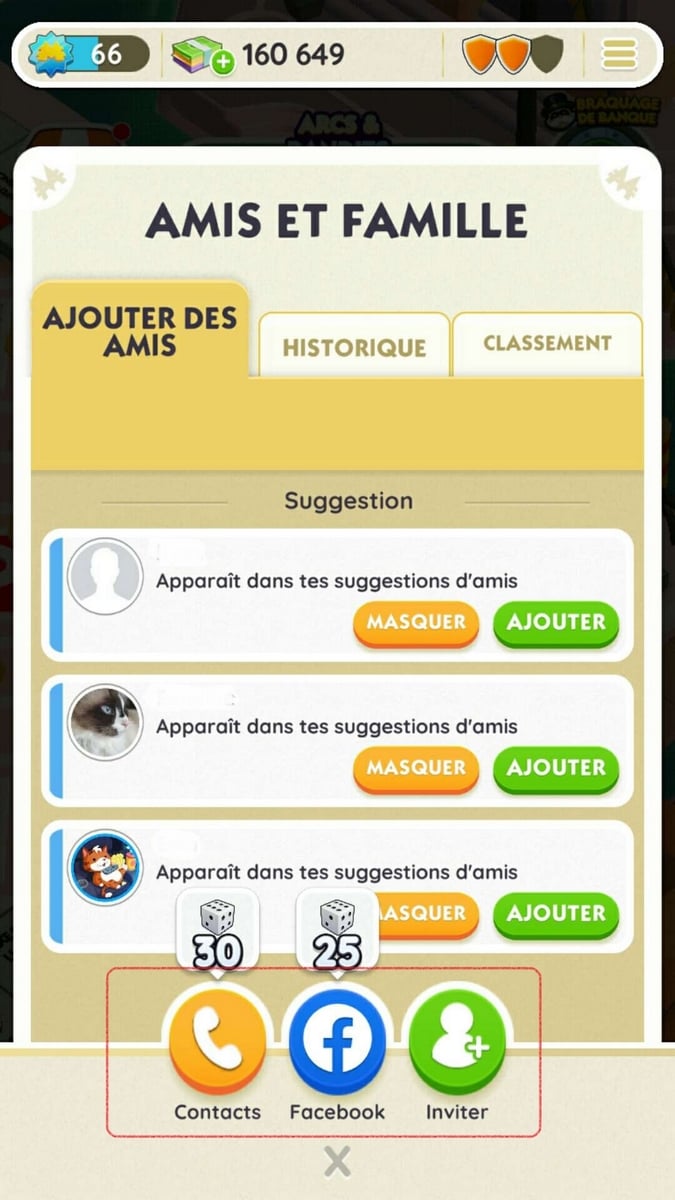The image size is (675, 1200).
Task: Switch to the Historique tab
Action: [354, 347]
